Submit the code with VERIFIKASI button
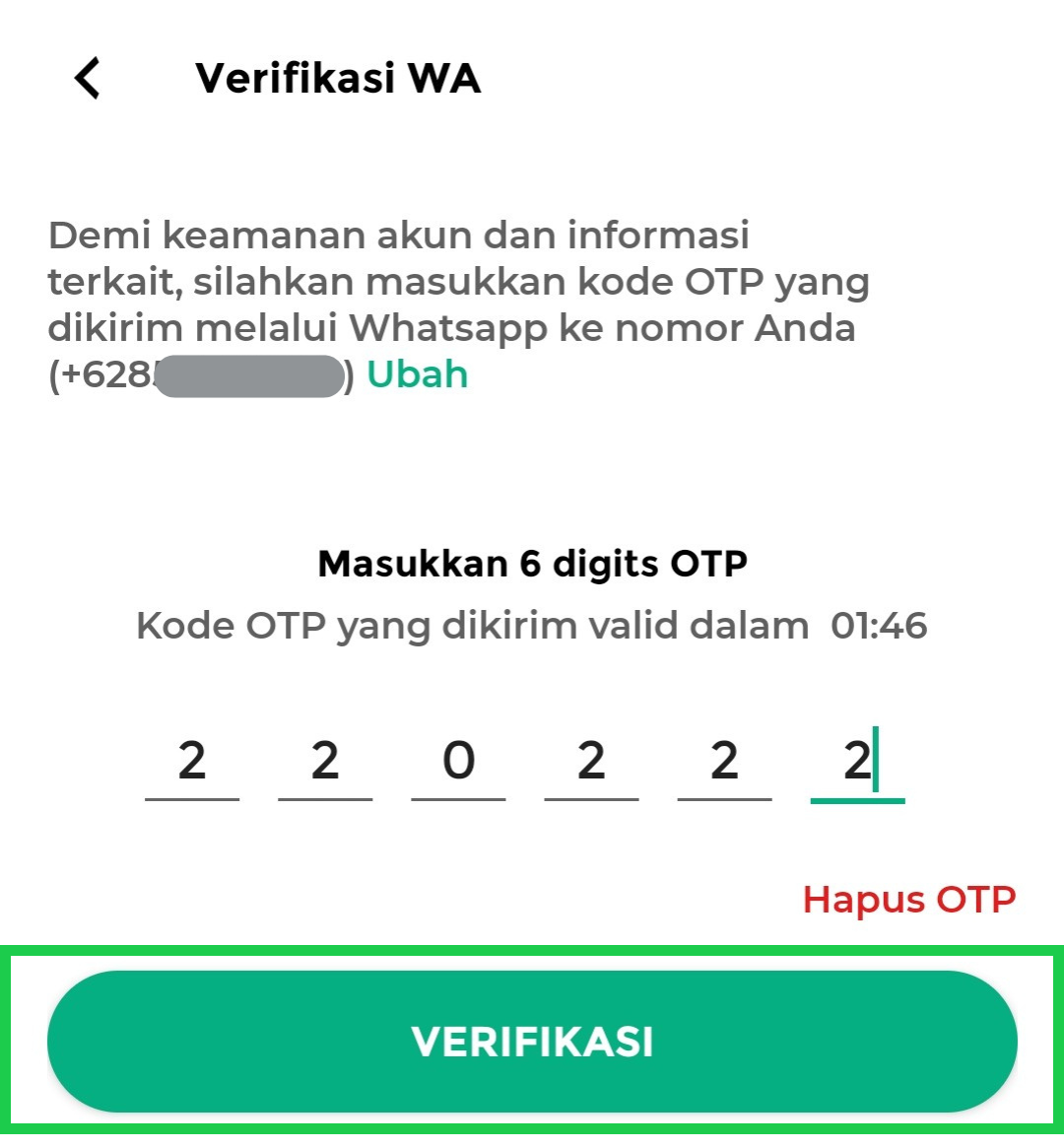 (532, 1041)
